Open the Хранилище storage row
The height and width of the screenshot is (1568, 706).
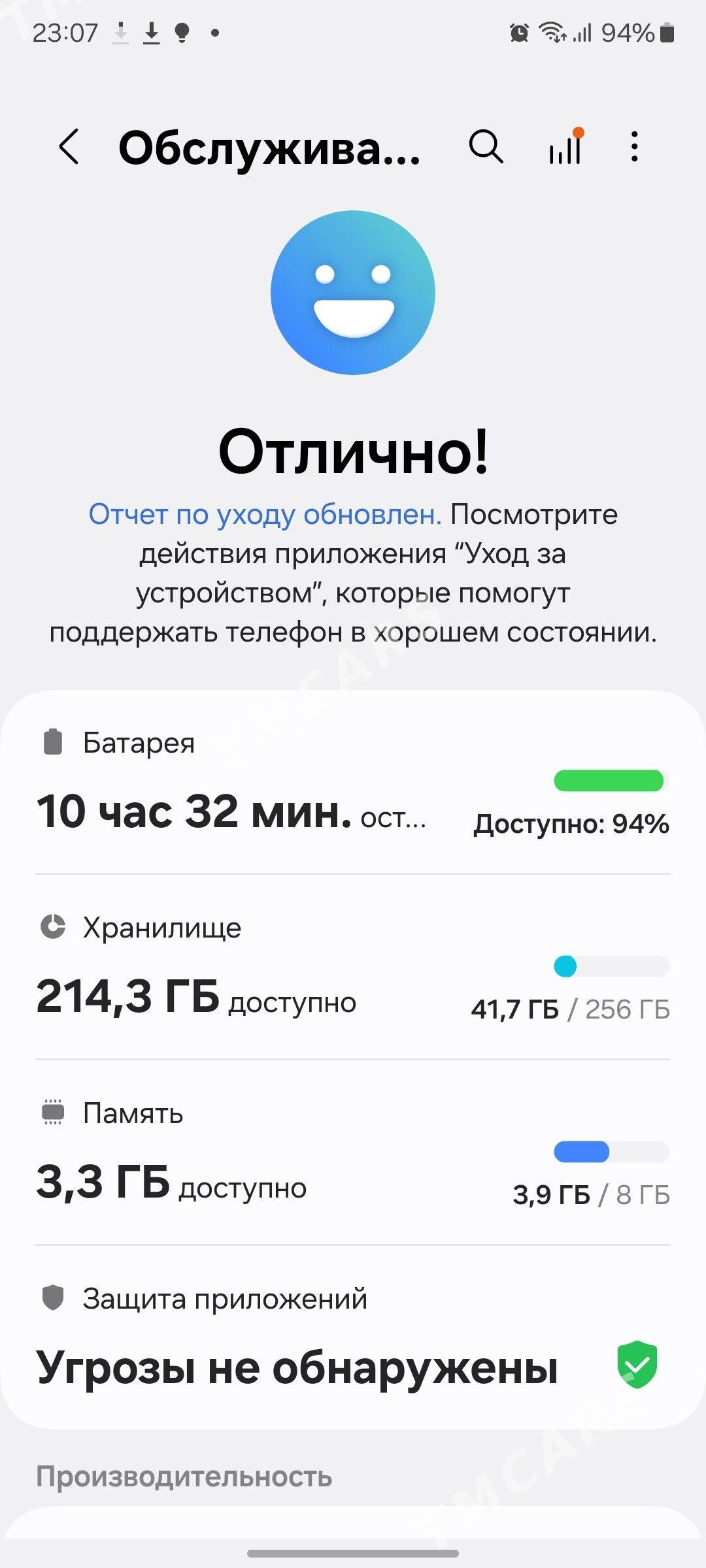click(x=353, y=967)
